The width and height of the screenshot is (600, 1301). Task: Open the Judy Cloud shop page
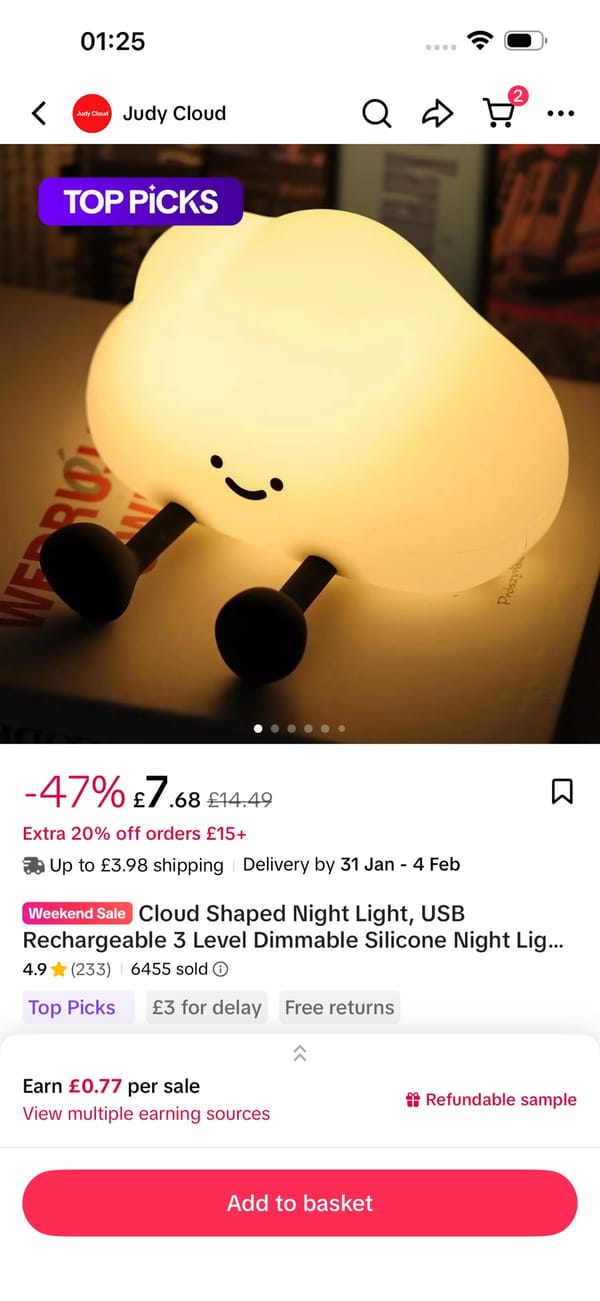point(150,113)
